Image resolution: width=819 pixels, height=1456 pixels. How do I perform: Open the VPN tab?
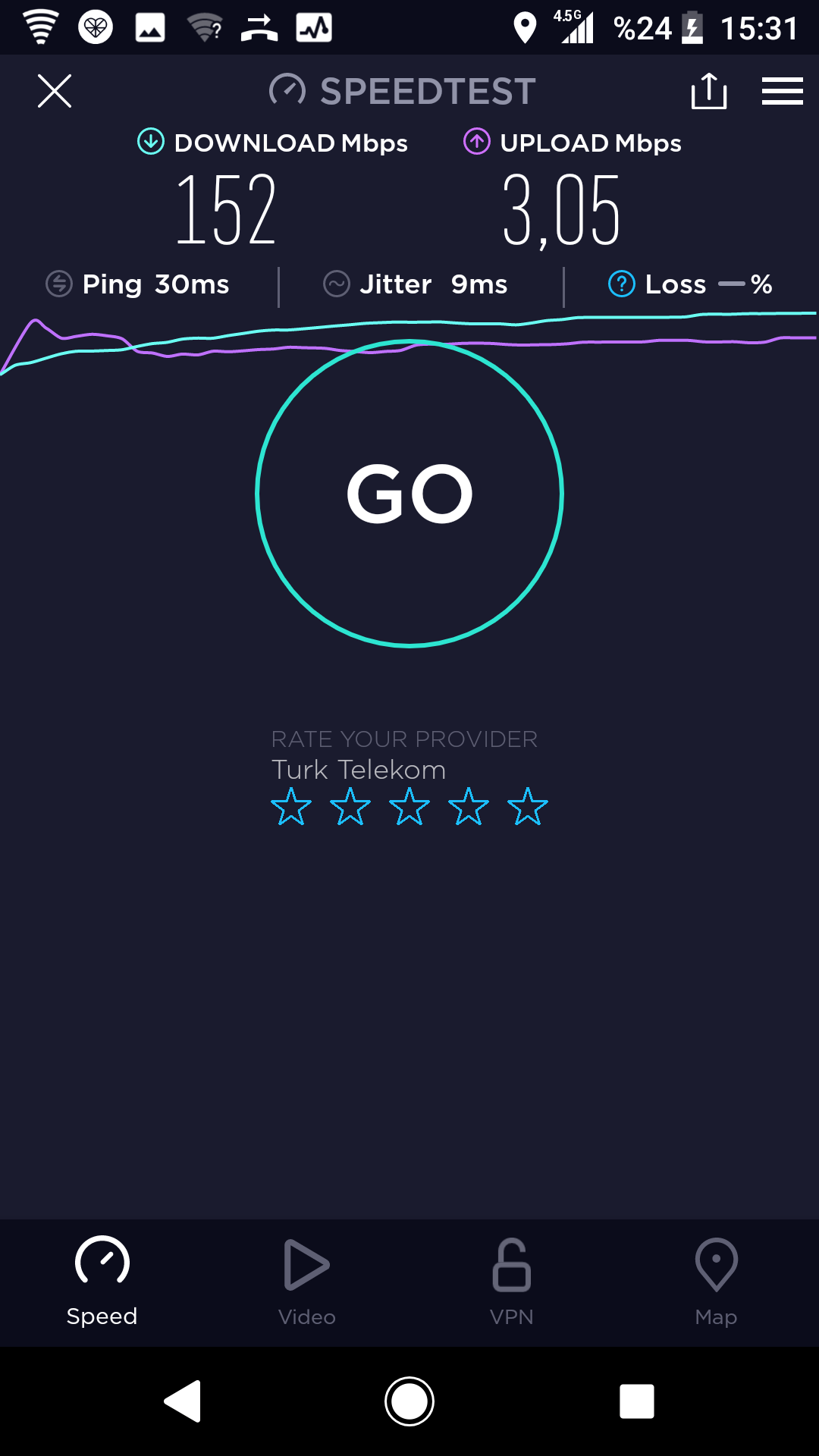coord(512,1282)
